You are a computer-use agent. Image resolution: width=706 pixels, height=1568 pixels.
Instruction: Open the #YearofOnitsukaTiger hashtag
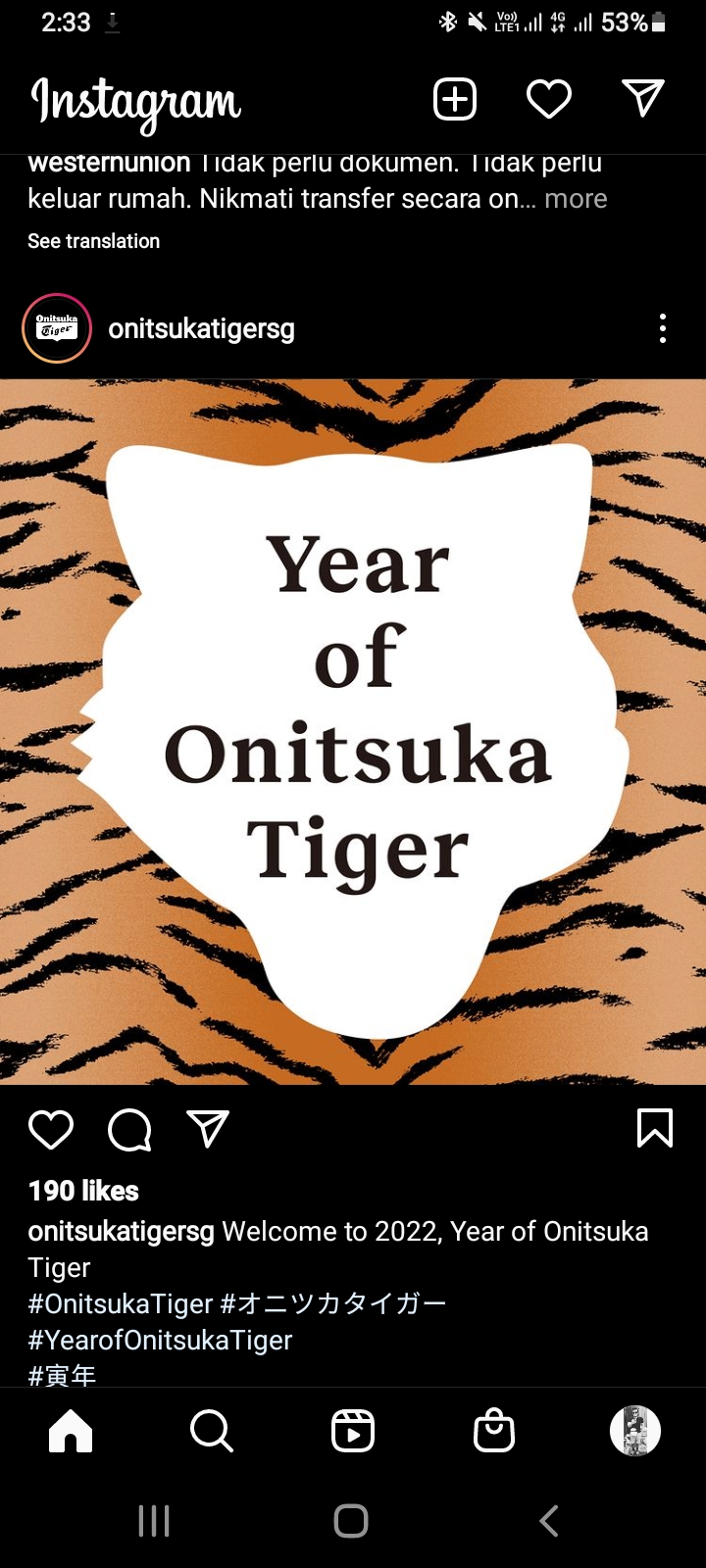click(x=160, y=1340)
